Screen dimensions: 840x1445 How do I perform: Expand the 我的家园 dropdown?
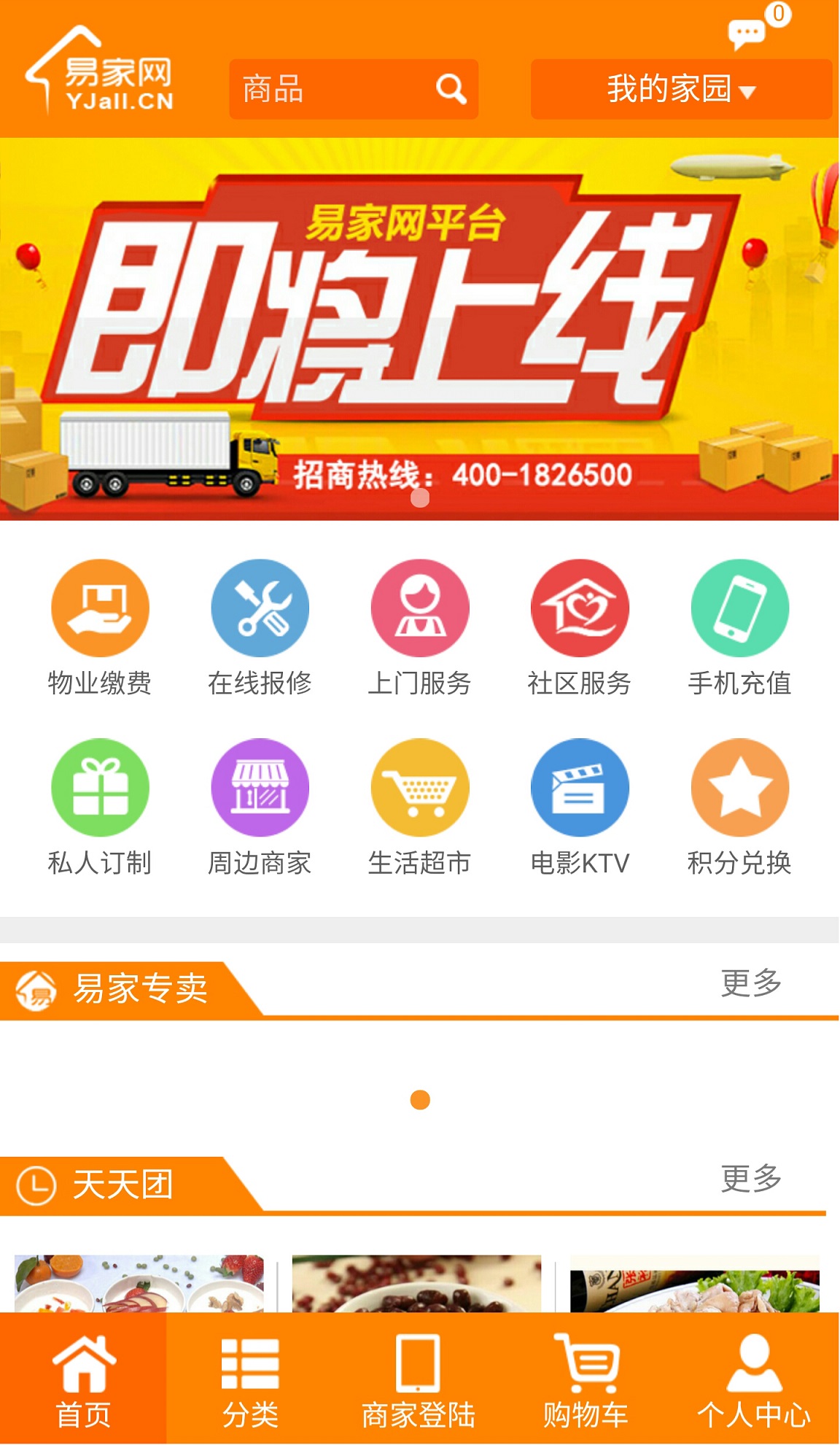pyautogui.click(x=681, y=89)
